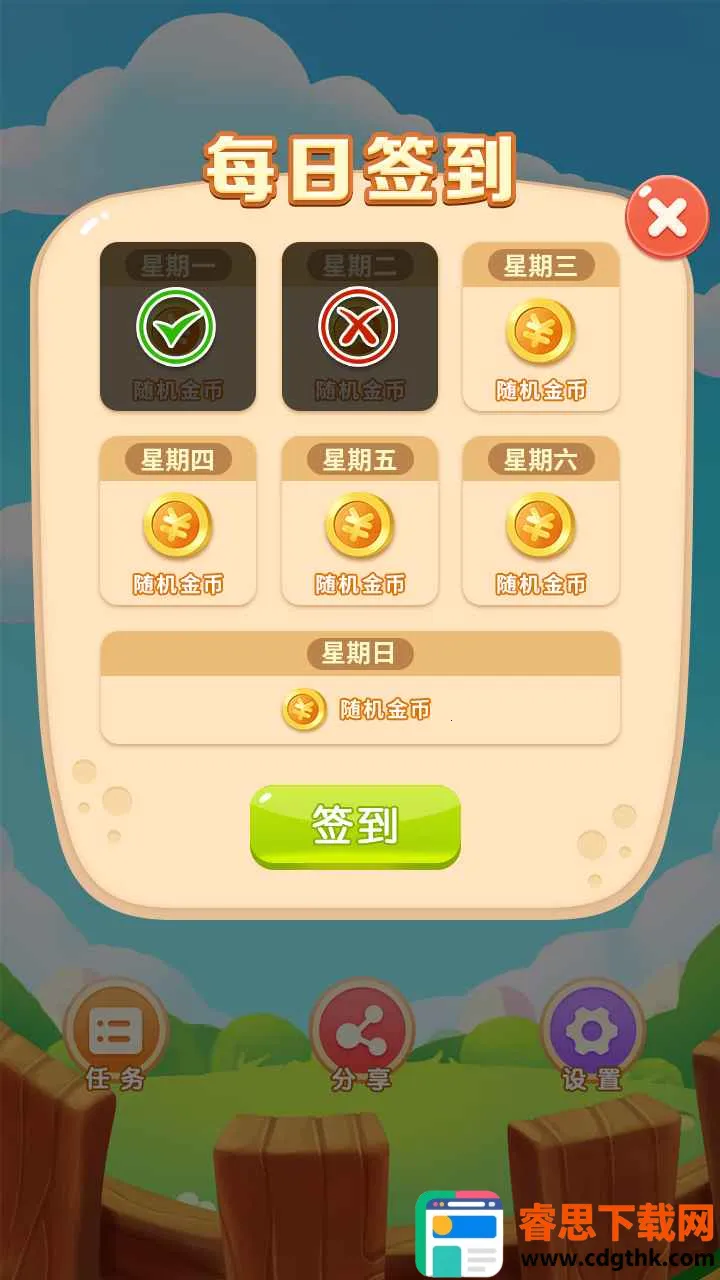Image resolution: width=720 pixels, height=1280 pixels.
Task: Tap the 星期一 checked-in card
Action: point(178,327)
